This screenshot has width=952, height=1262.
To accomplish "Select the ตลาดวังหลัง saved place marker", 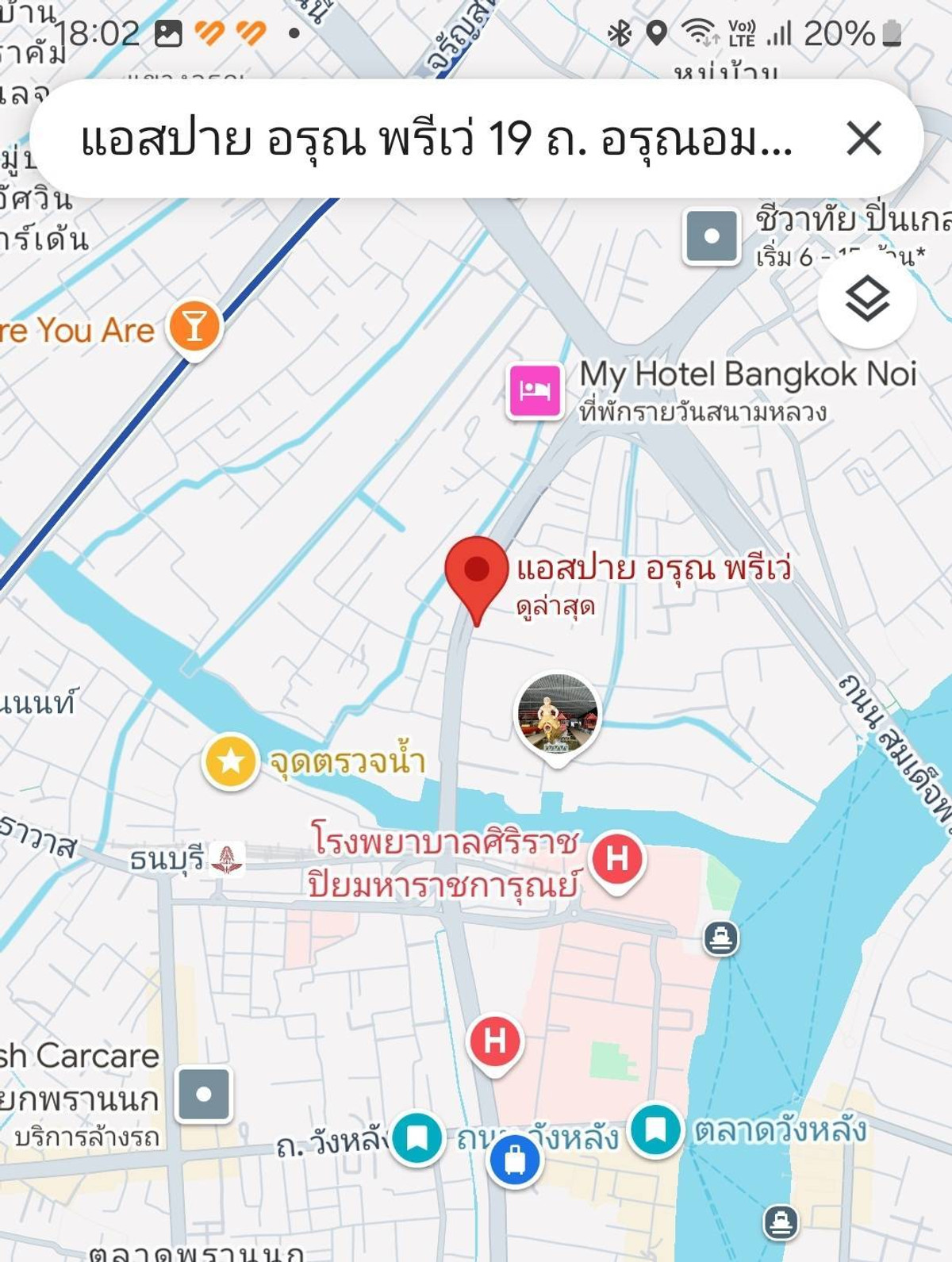I will click(x=655, y=1130).
